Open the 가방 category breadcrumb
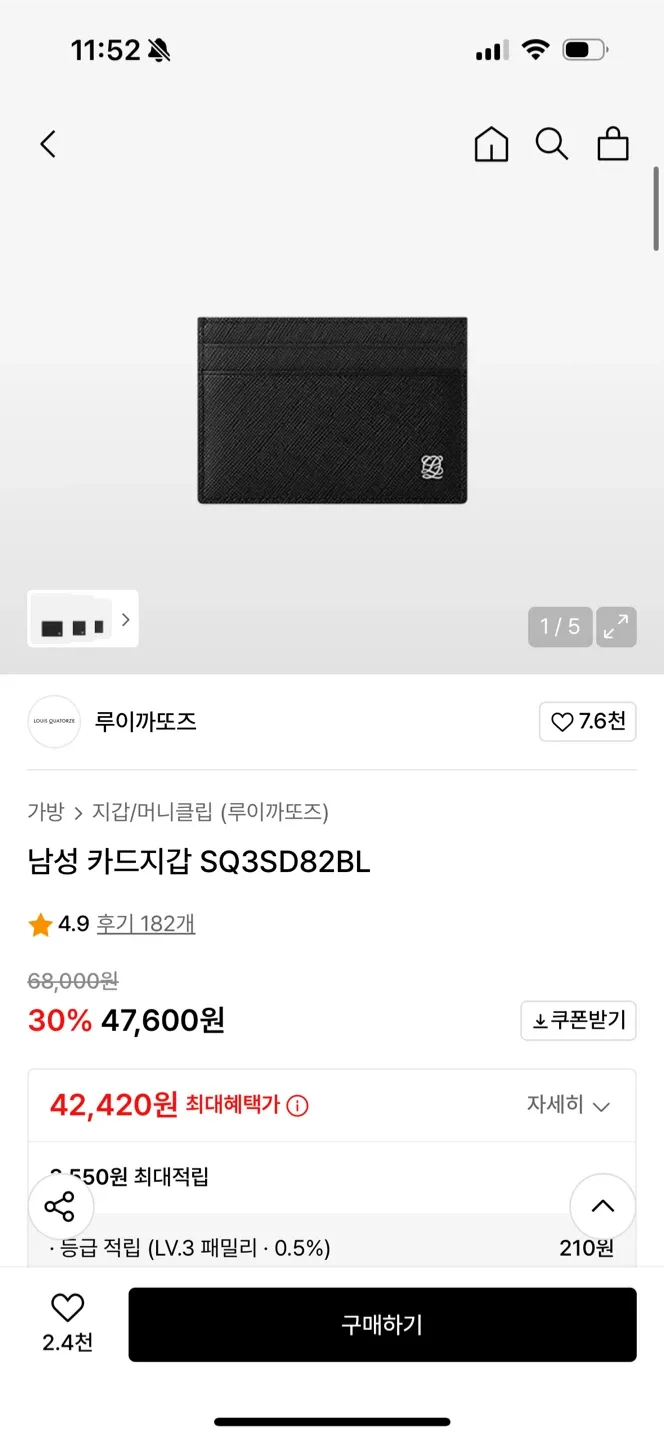The height and width of the screenshot is (1440, 664). (45, 811)
